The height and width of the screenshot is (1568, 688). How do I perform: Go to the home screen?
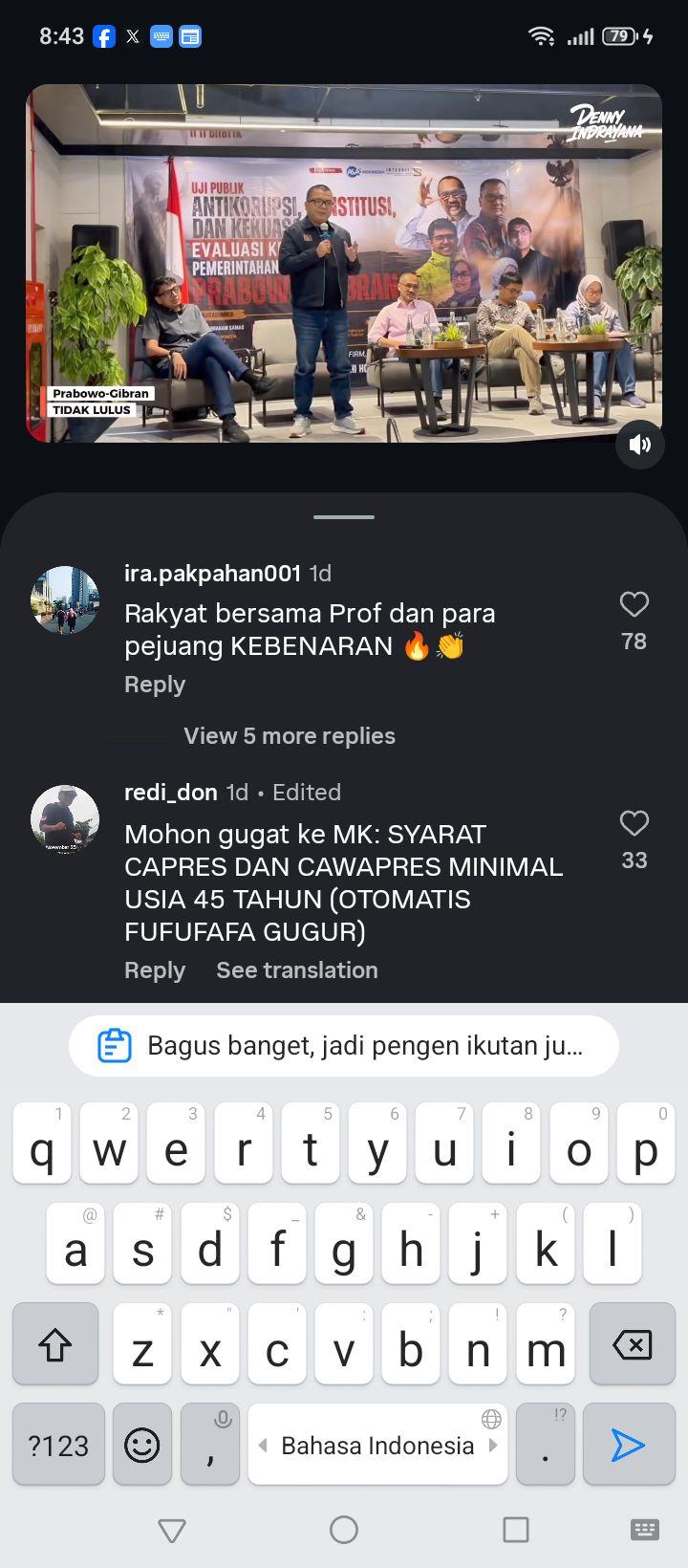point(344,1531)
